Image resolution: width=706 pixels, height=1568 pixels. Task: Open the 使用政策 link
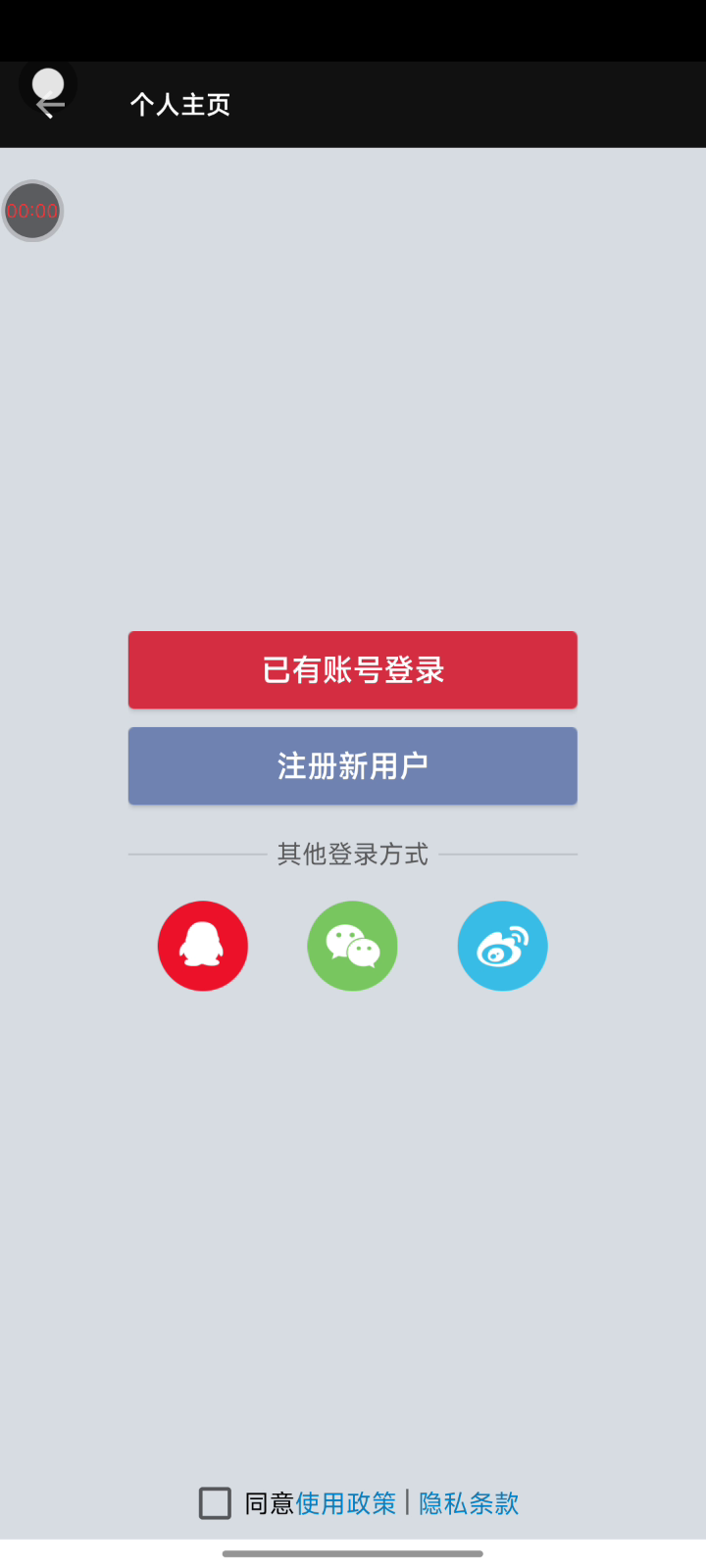tap(345, 1503)
